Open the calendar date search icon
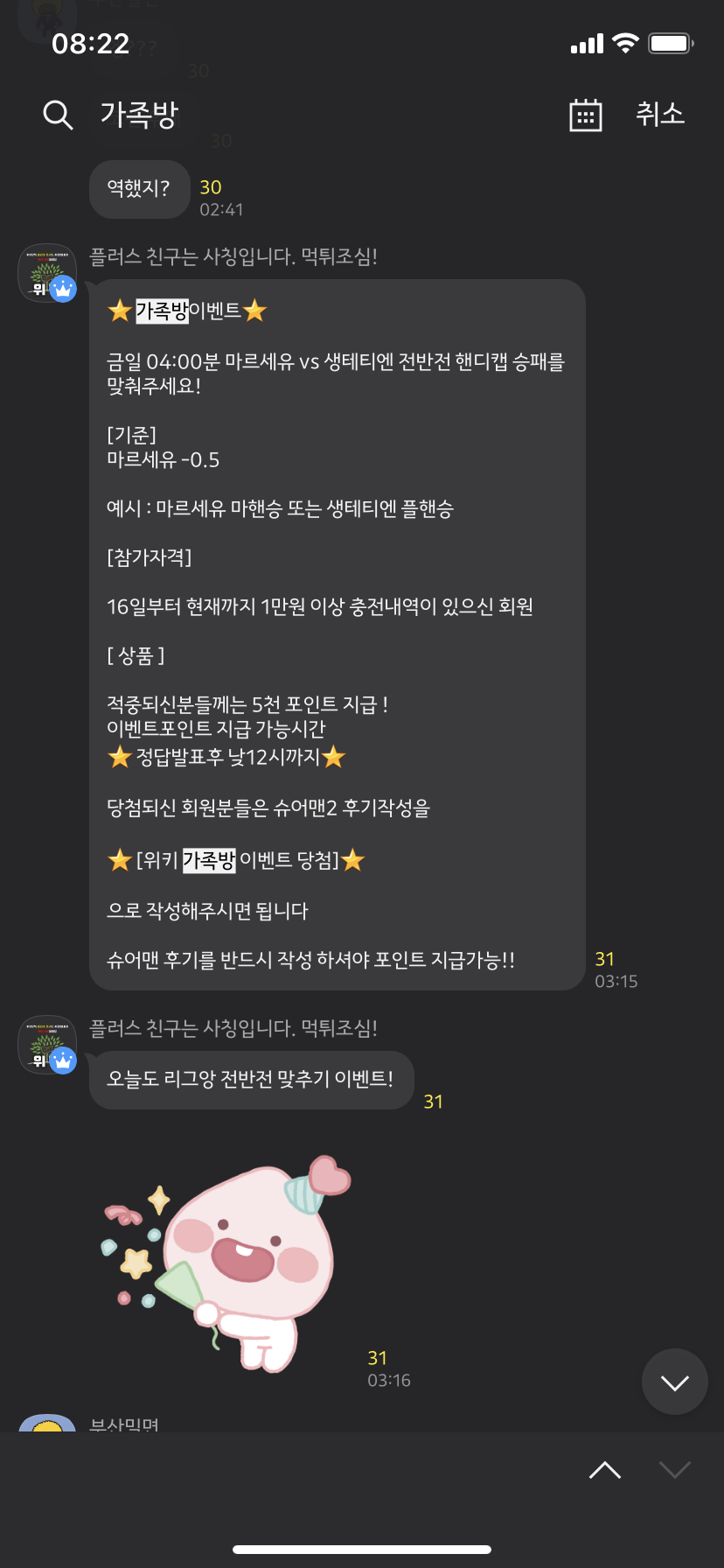 pos(585,115)
